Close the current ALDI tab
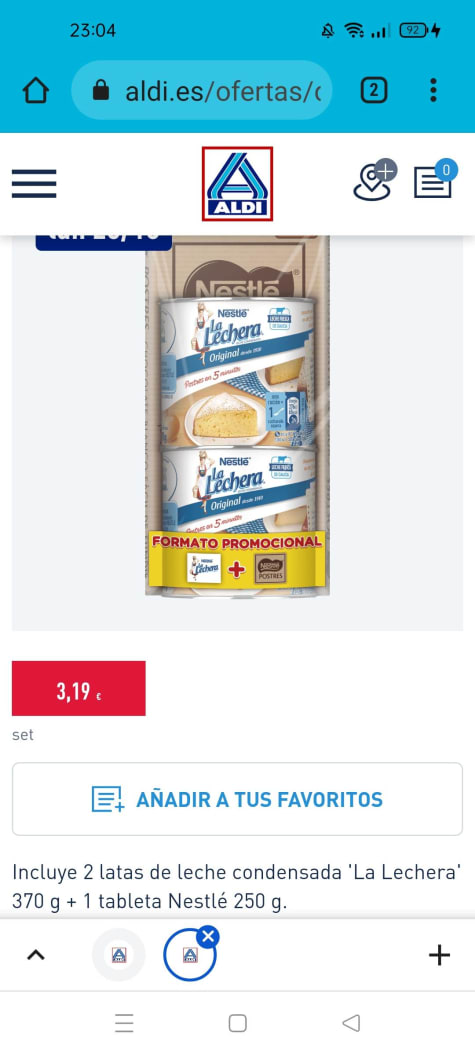The image size is (475, 1056). coord(208,936)
